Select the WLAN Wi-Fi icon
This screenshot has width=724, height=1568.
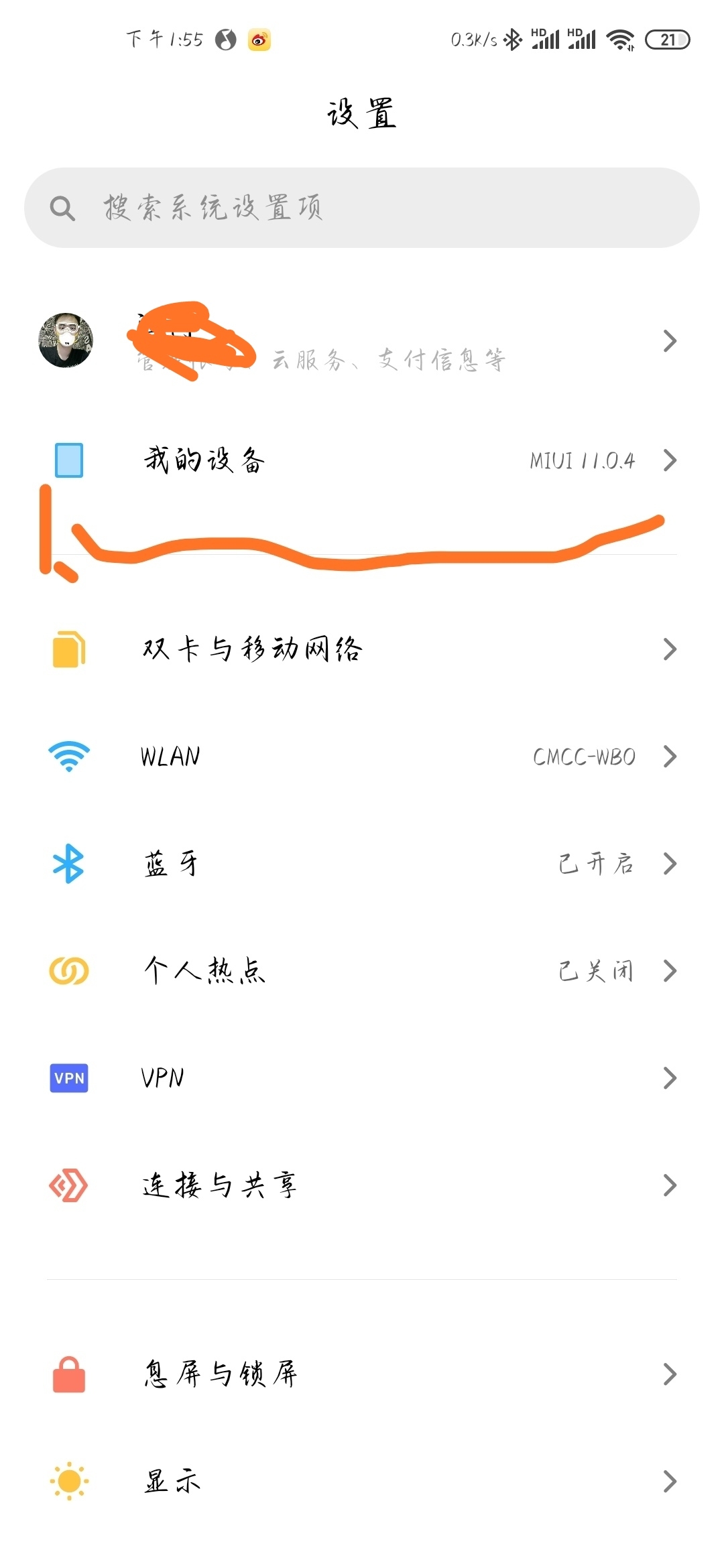pyautogui.click(x=67, y=756)
